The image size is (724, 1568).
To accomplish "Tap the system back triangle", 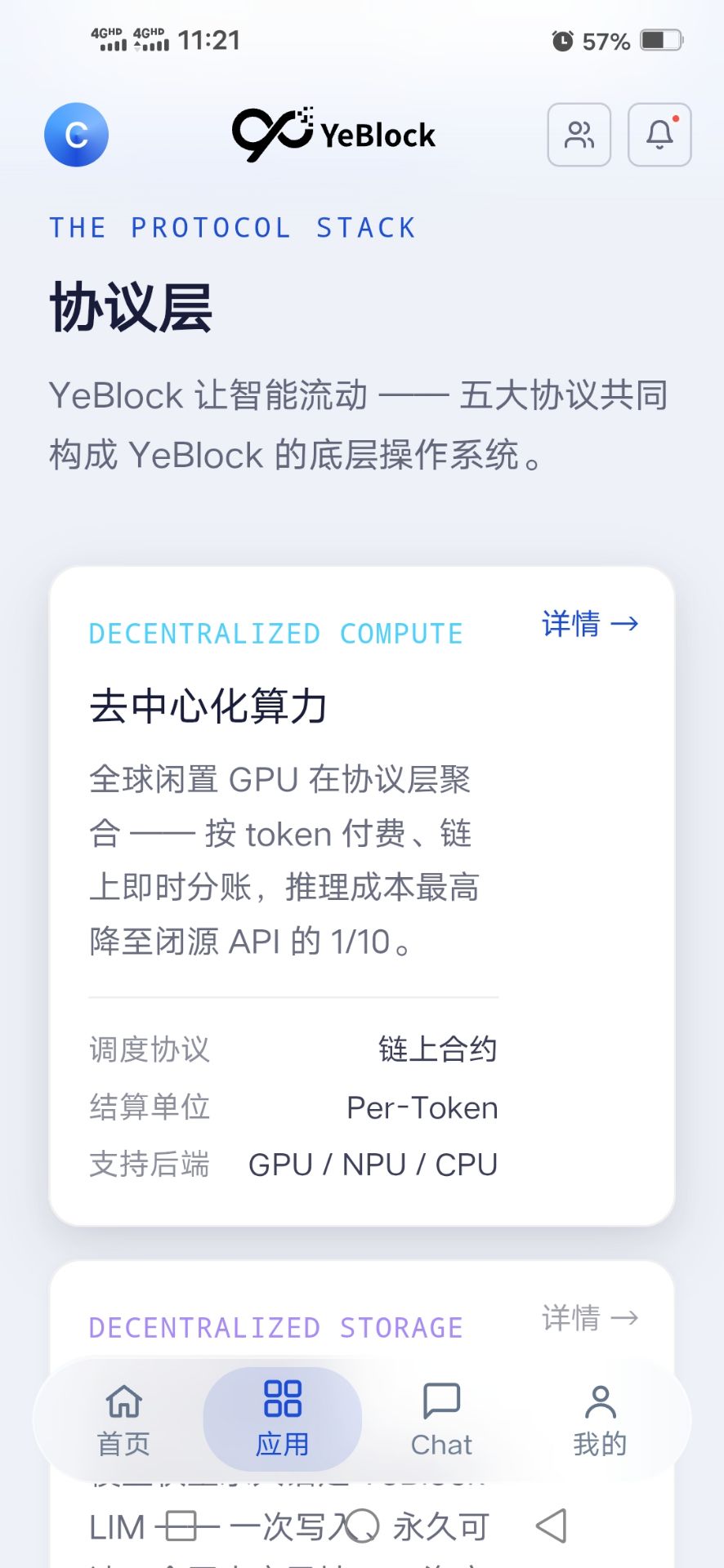I will (552, 1525).
